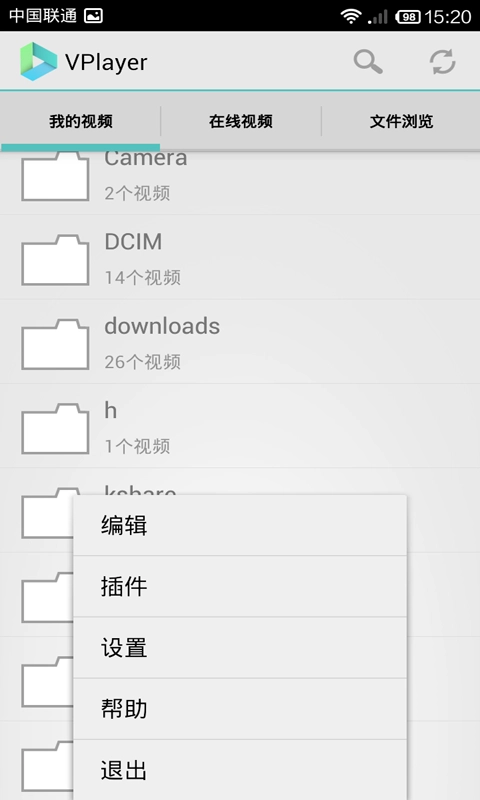Switch to the 文件浏览 tab
480x800 pixels.
tap(401, 121)
